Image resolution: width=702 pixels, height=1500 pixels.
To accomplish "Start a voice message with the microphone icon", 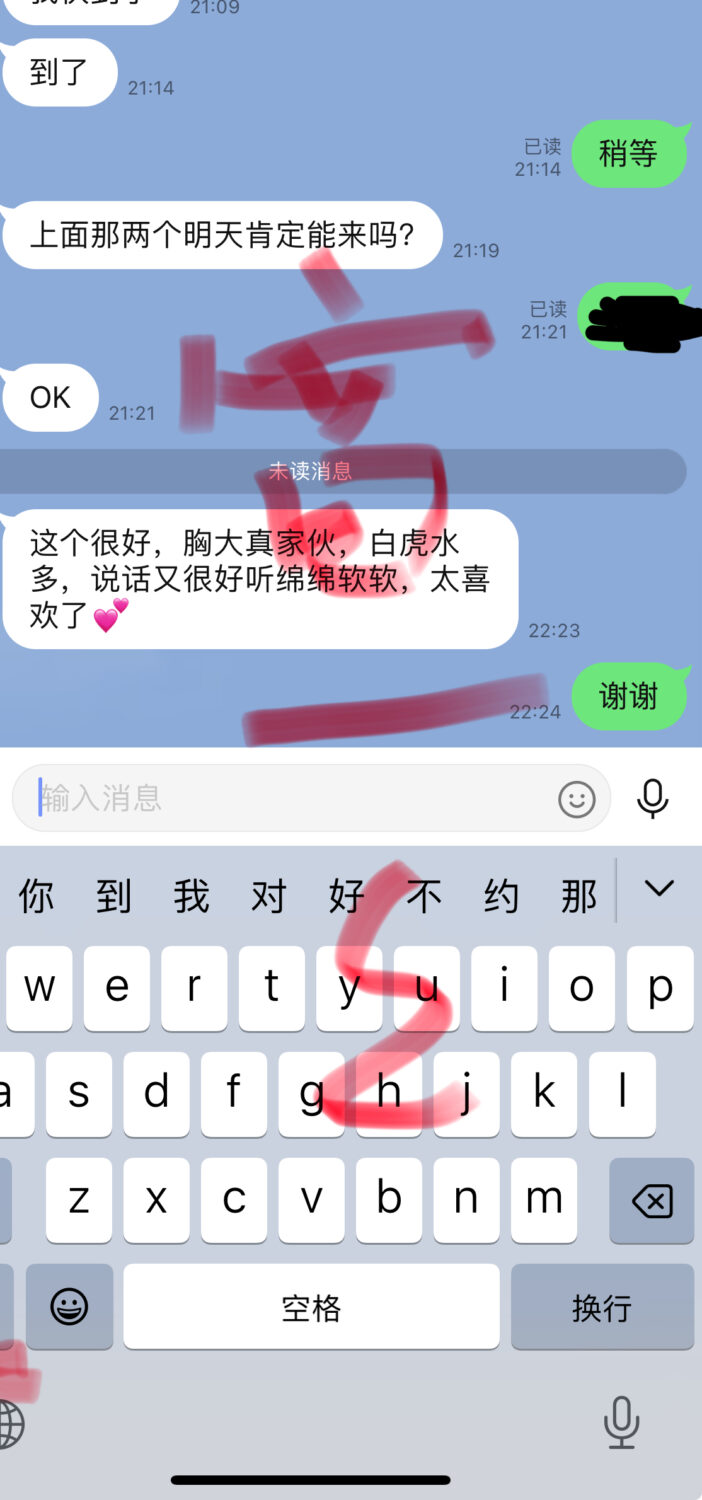I will coord(653,798).
